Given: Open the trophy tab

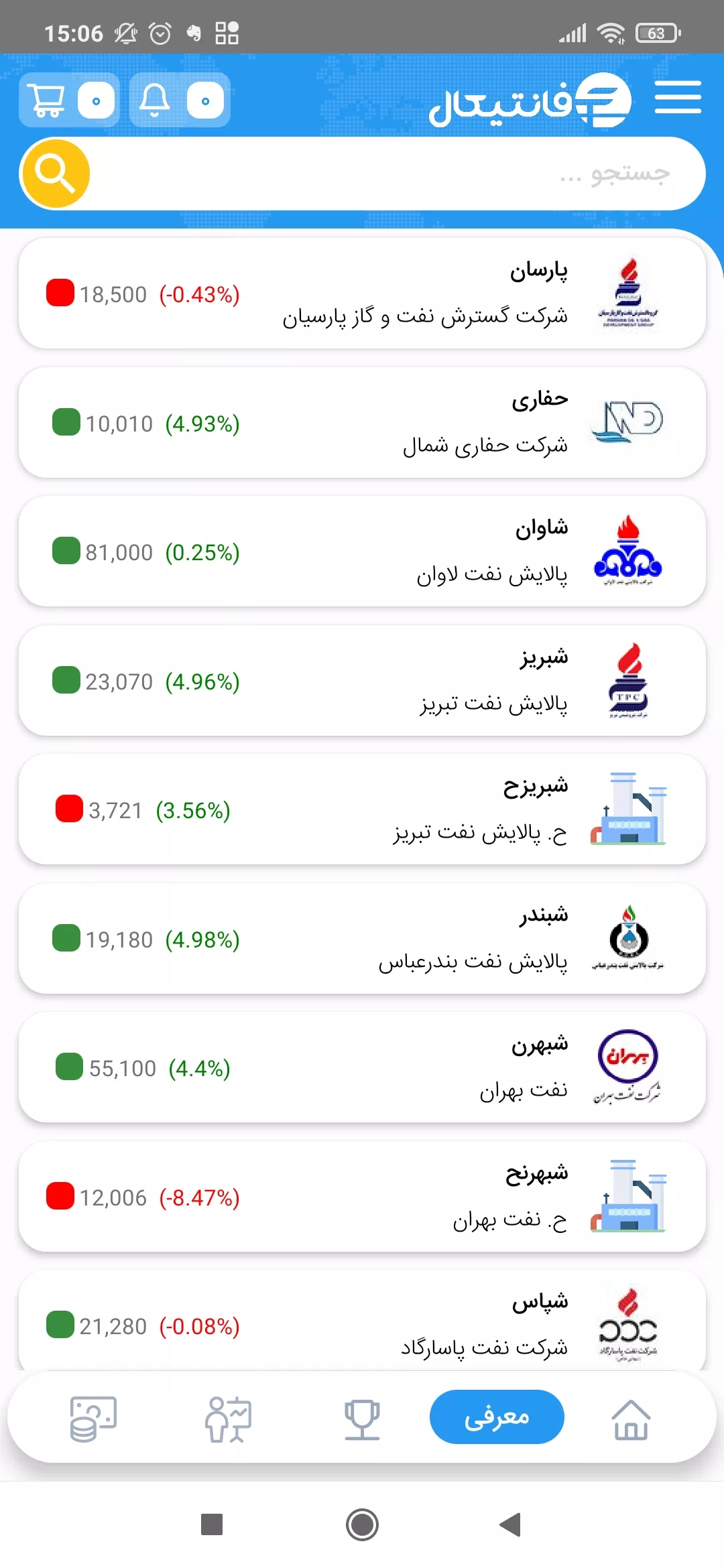Looking at the screenshot, I should (x=362, y=1419).
